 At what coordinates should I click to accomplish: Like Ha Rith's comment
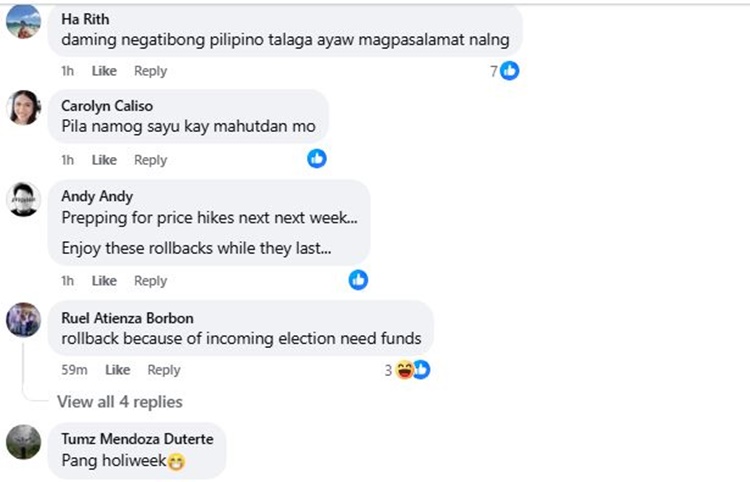click(104, 71)
